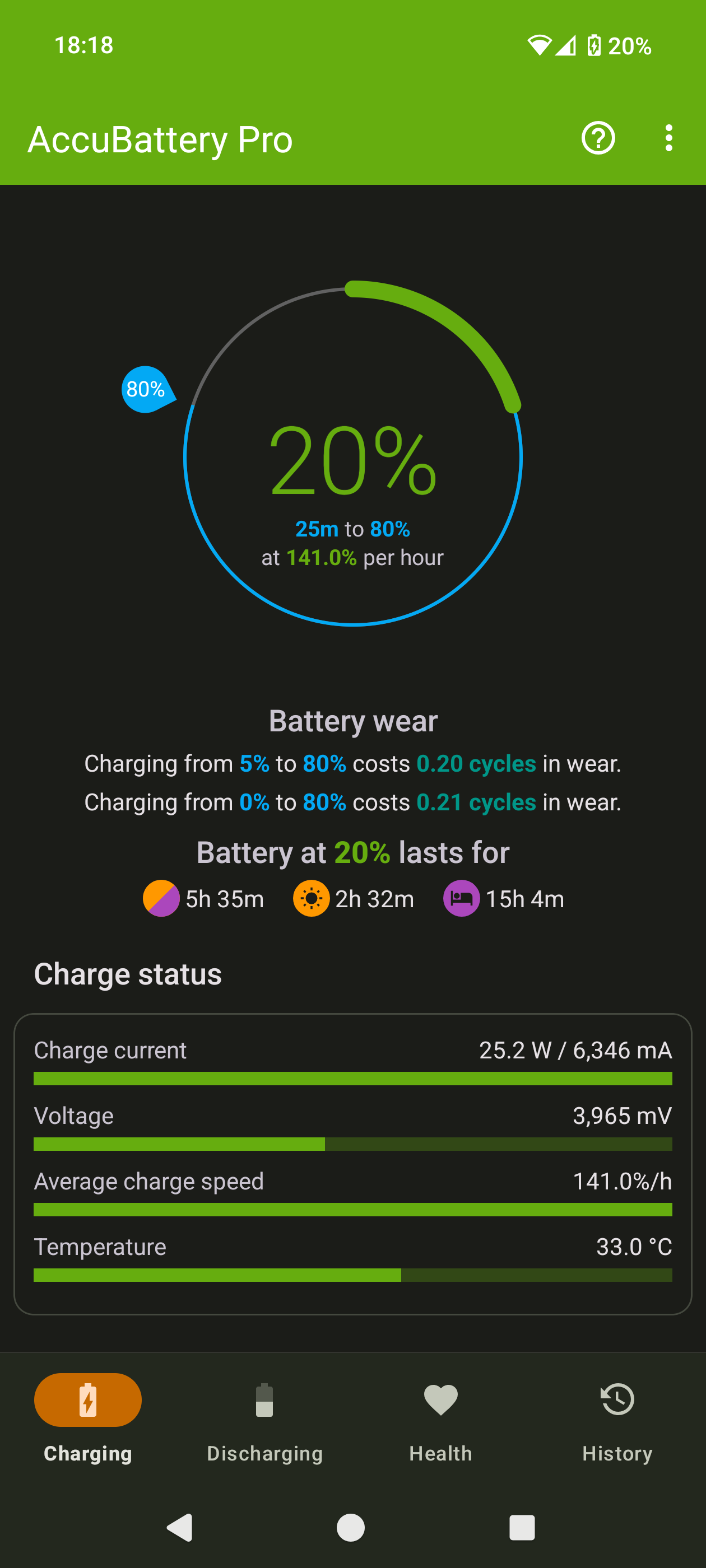Tap the Health heart icon
The width and height of the screenshot is (706, 1568).
point(441,1399)
